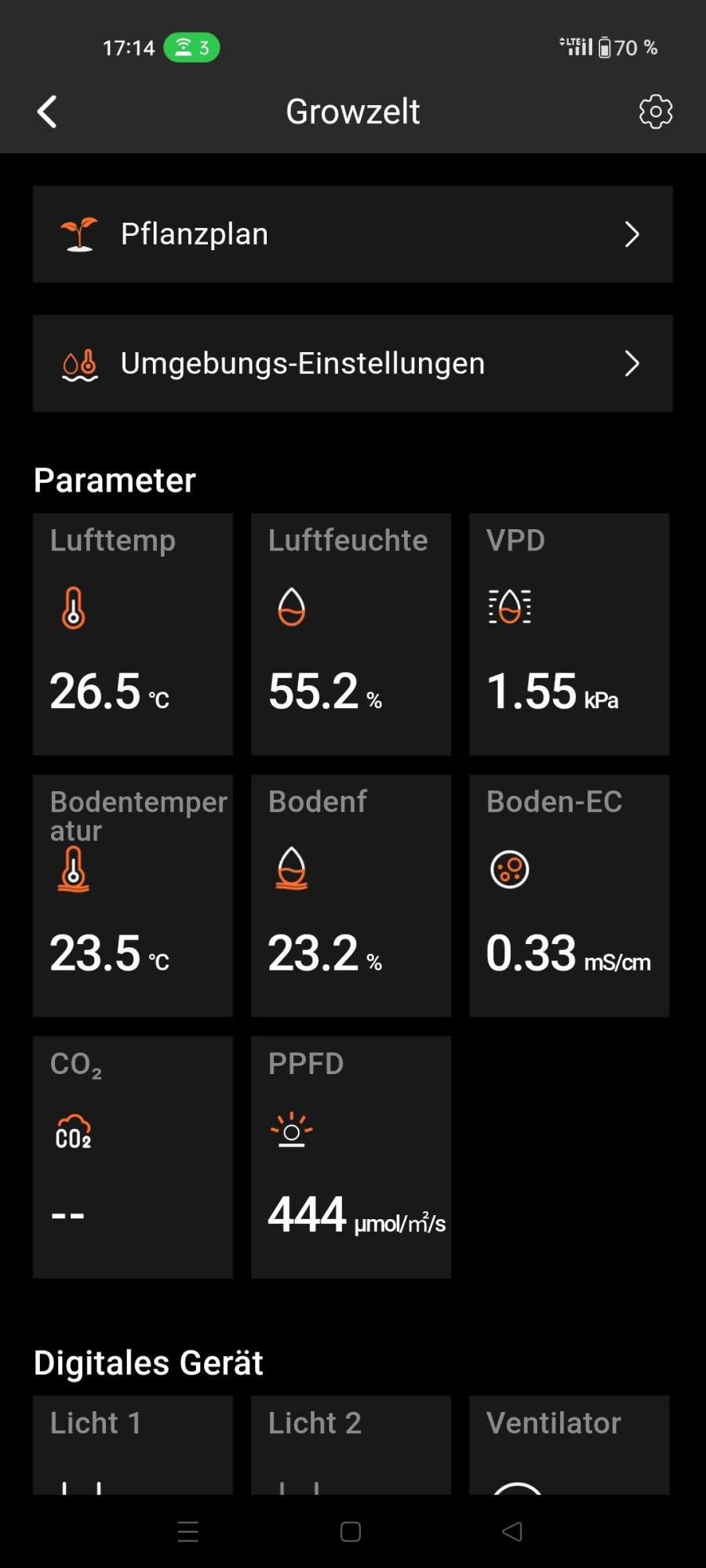Open the system recent apps menu
This screenshot has height=1568, width=706.
pos(188,1531)
